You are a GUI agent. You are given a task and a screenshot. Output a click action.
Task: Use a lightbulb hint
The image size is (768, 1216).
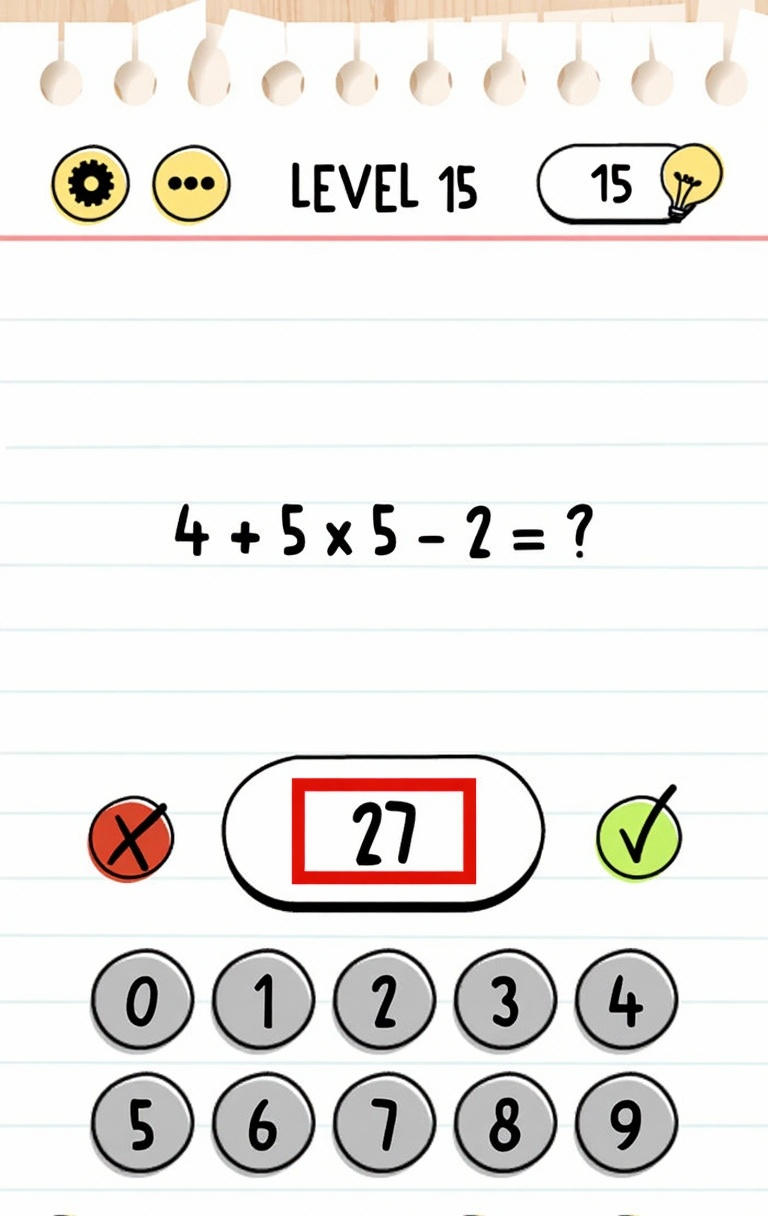(690, 182)
